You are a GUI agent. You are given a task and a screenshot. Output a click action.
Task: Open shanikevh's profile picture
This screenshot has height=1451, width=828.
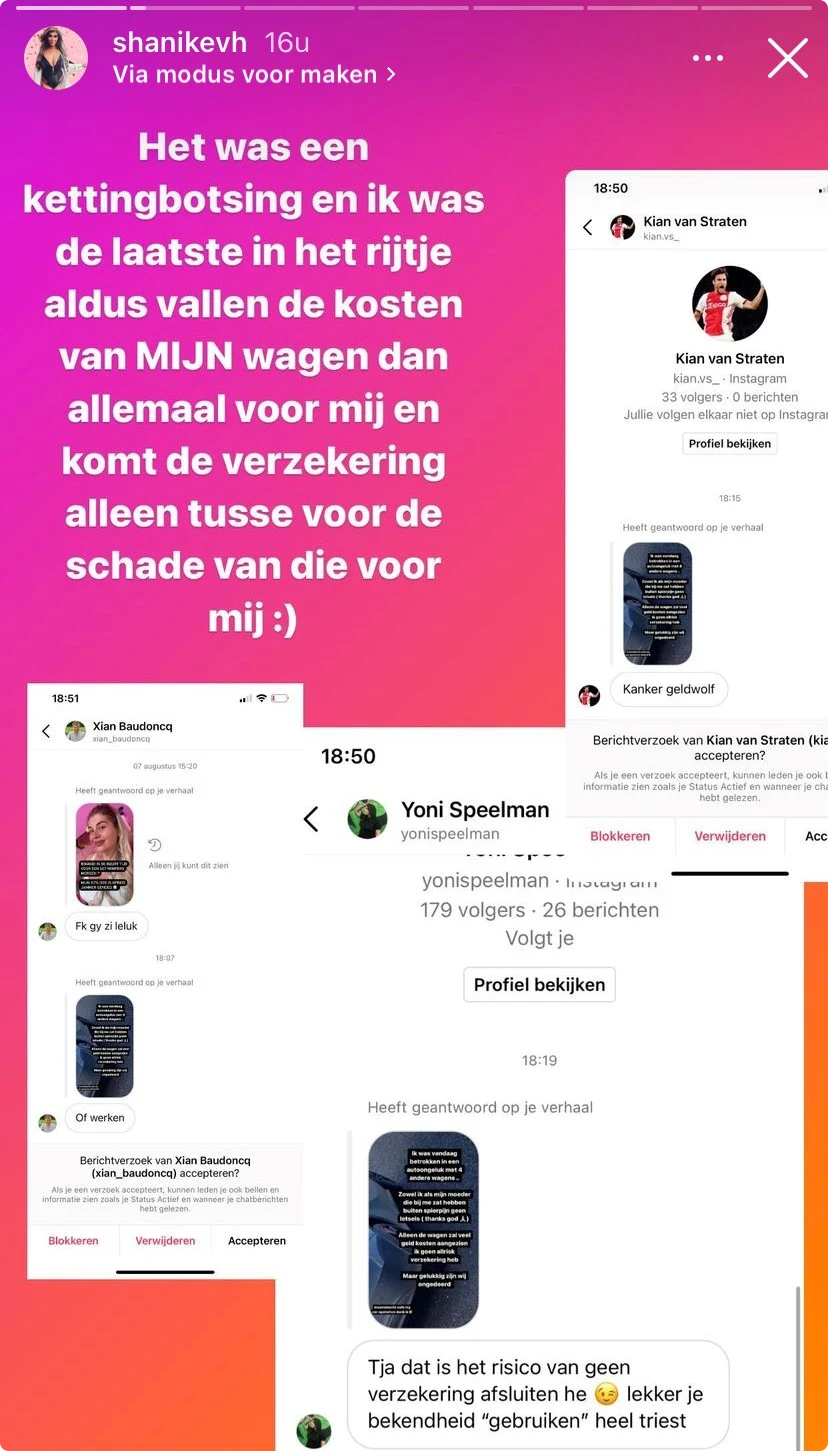point(55,58)
